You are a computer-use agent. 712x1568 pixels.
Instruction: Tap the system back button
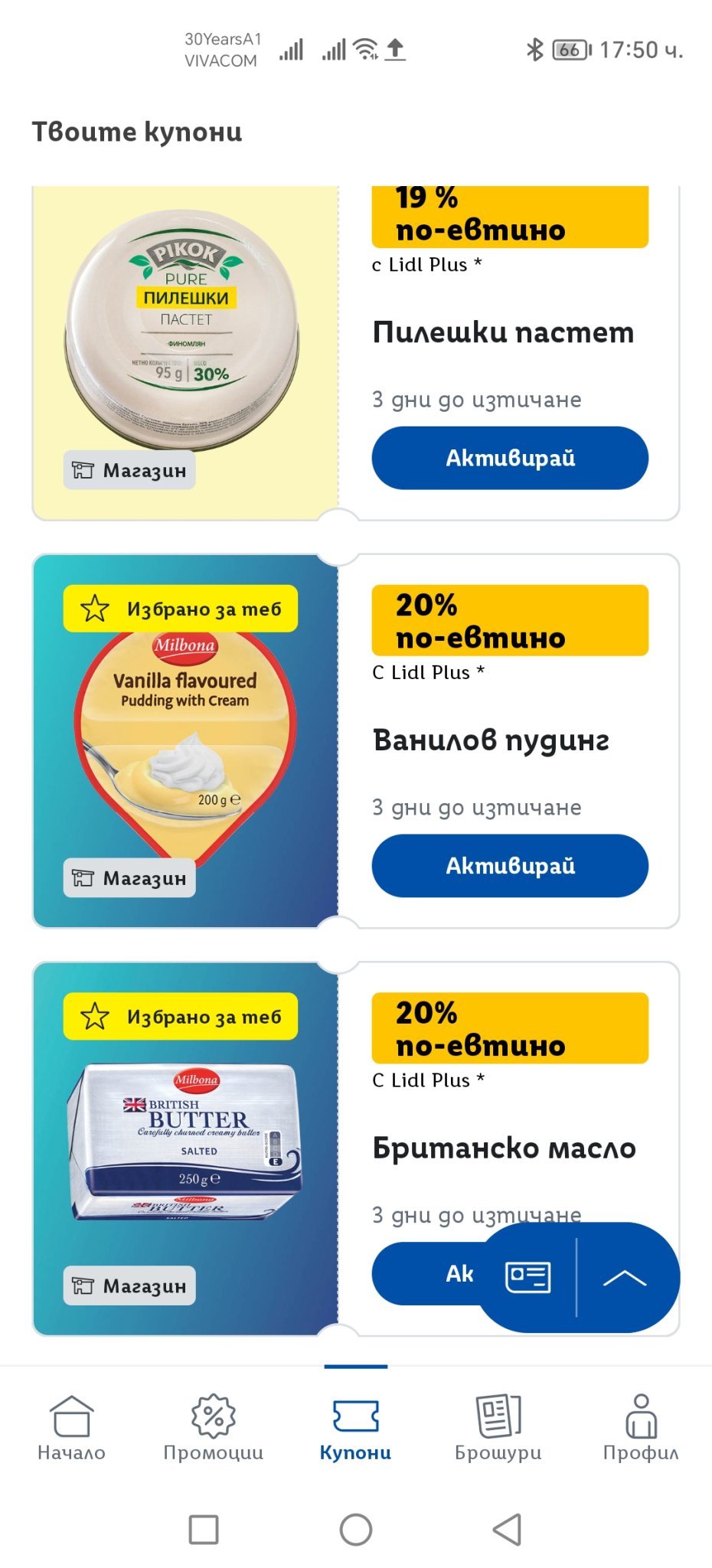pos(507,1529)
